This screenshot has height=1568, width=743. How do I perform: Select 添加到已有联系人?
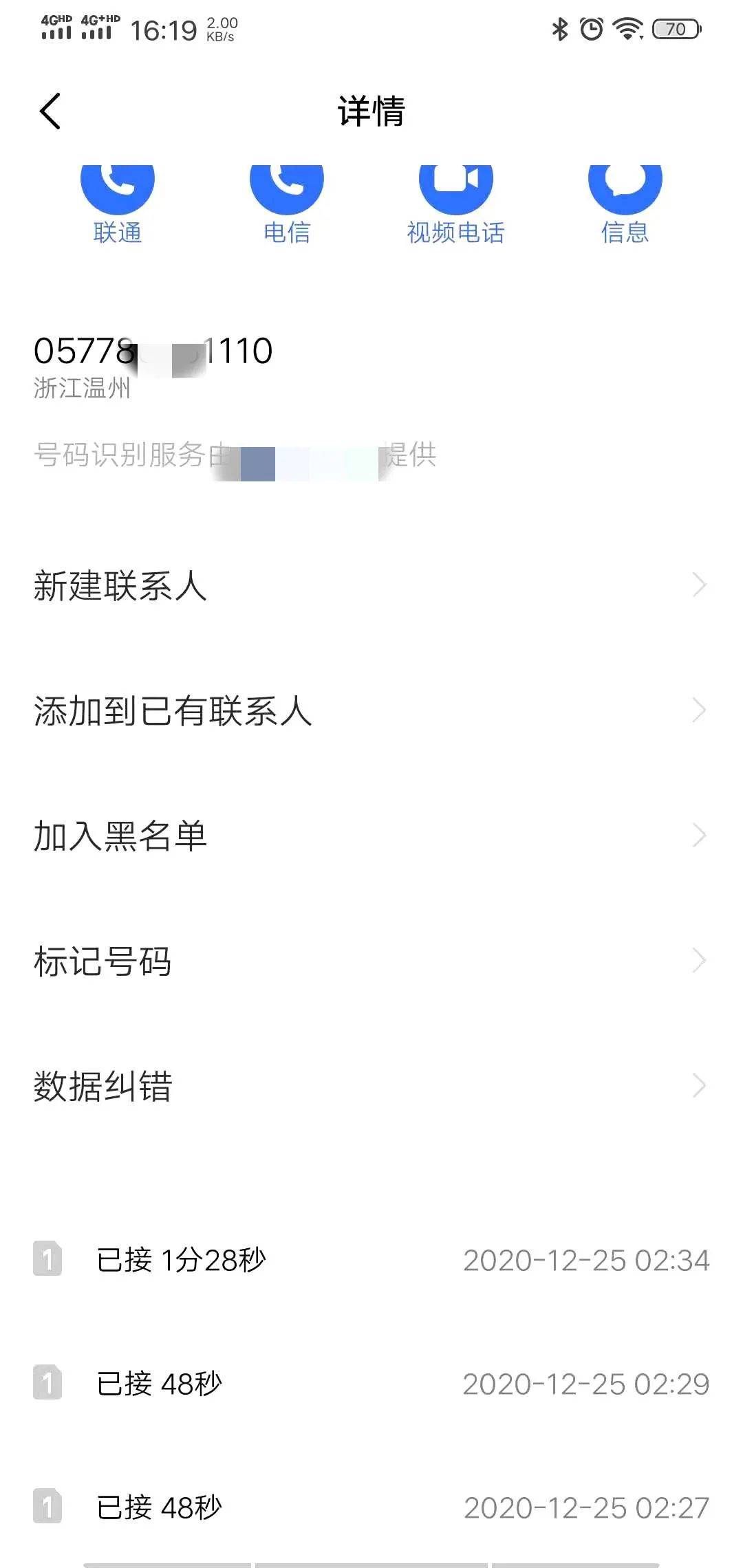(x=371, y=711)
